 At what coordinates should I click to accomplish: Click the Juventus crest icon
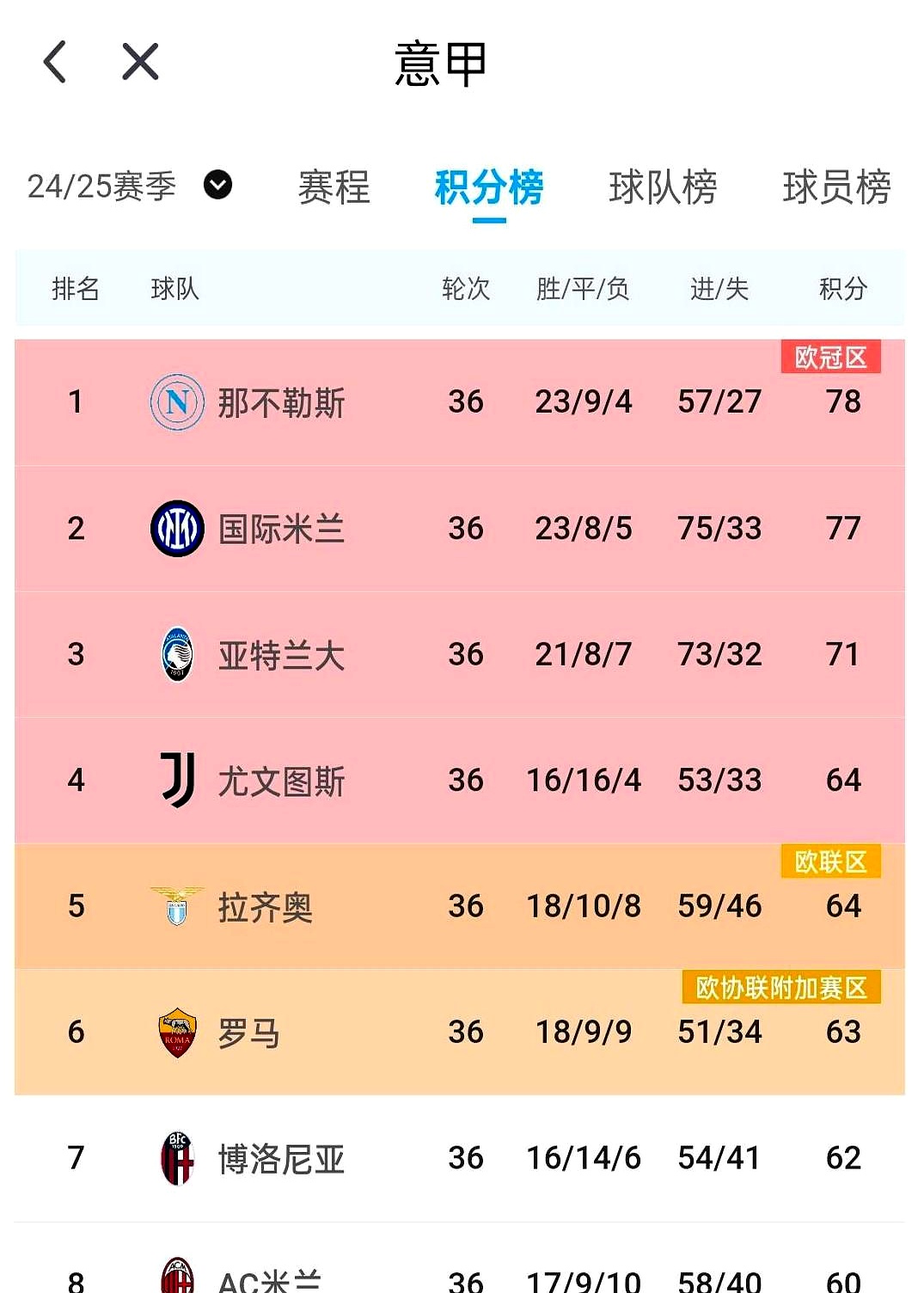pyautogui.click(x=177, y=780)
